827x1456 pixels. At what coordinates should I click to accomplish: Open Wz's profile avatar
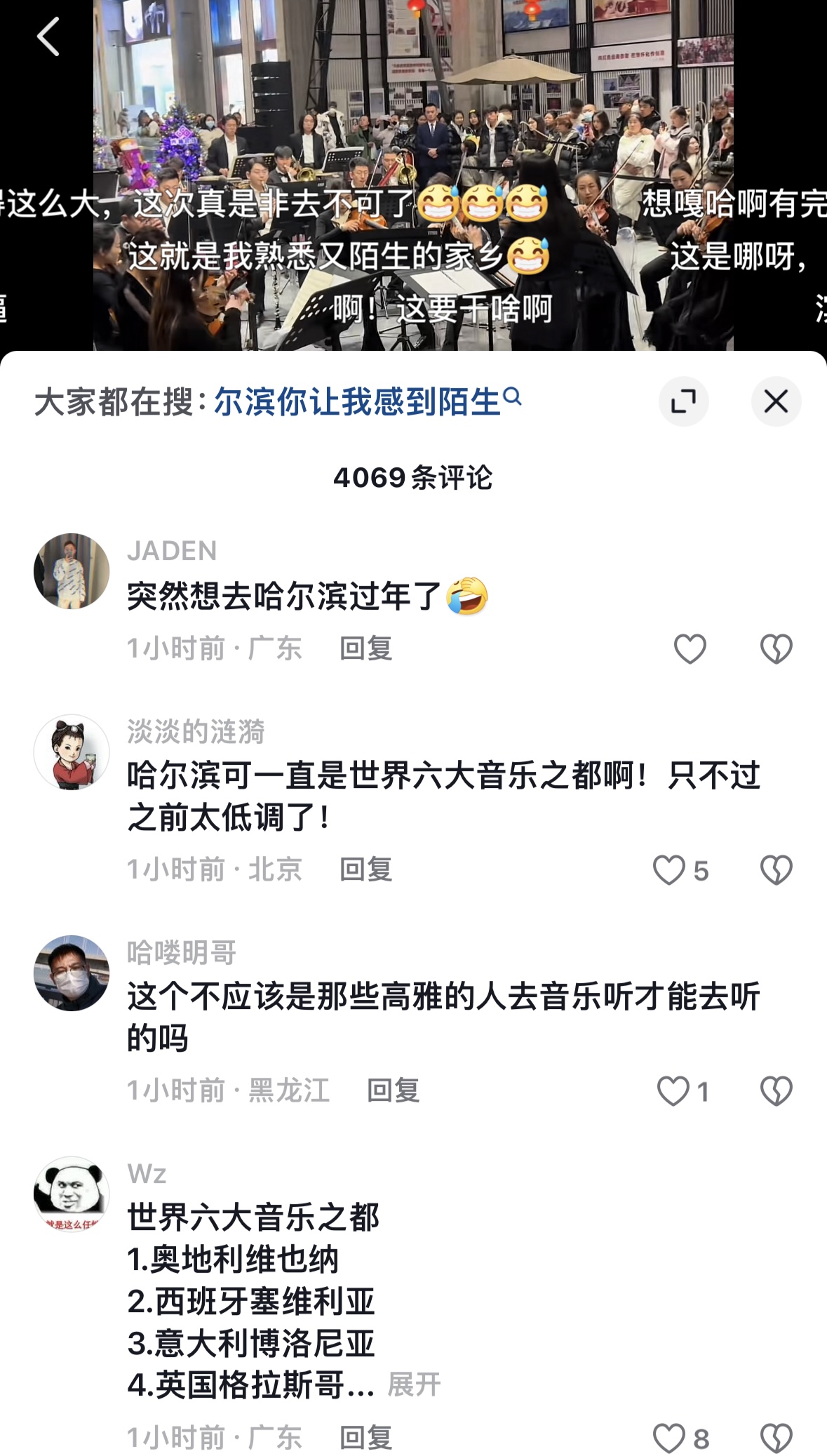(x=72, y=1194)
